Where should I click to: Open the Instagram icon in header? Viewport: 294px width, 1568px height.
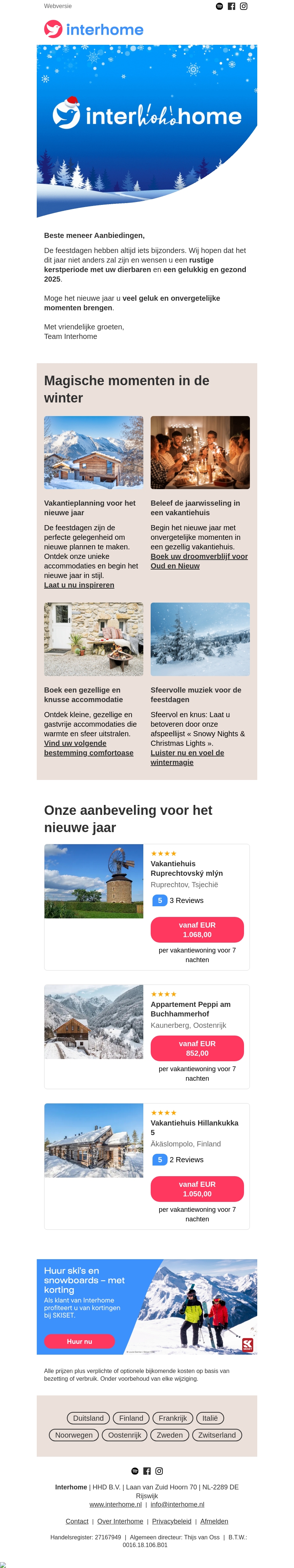pyautogui.click(x=244, y=6)
